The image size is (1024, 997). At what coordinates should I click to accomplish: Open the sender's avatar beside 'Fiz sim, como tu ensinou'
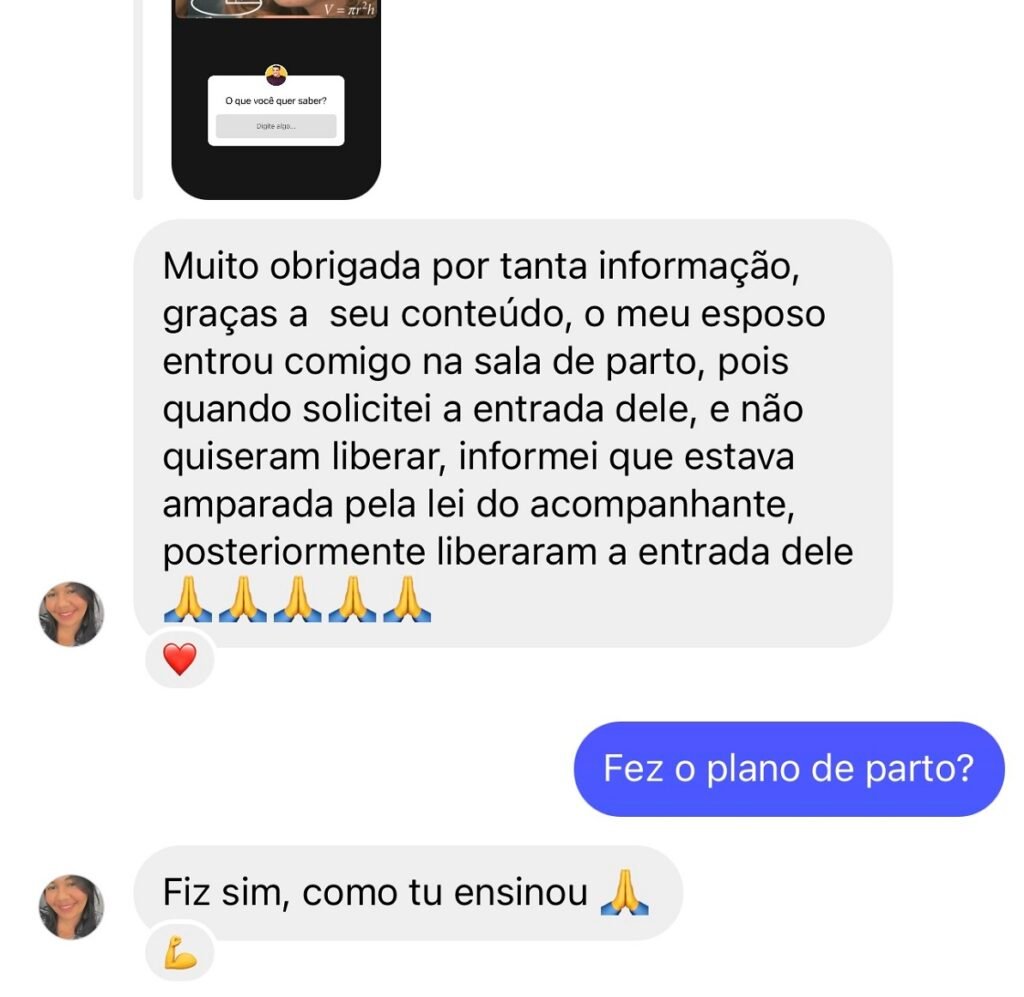(x=71, y=907)
